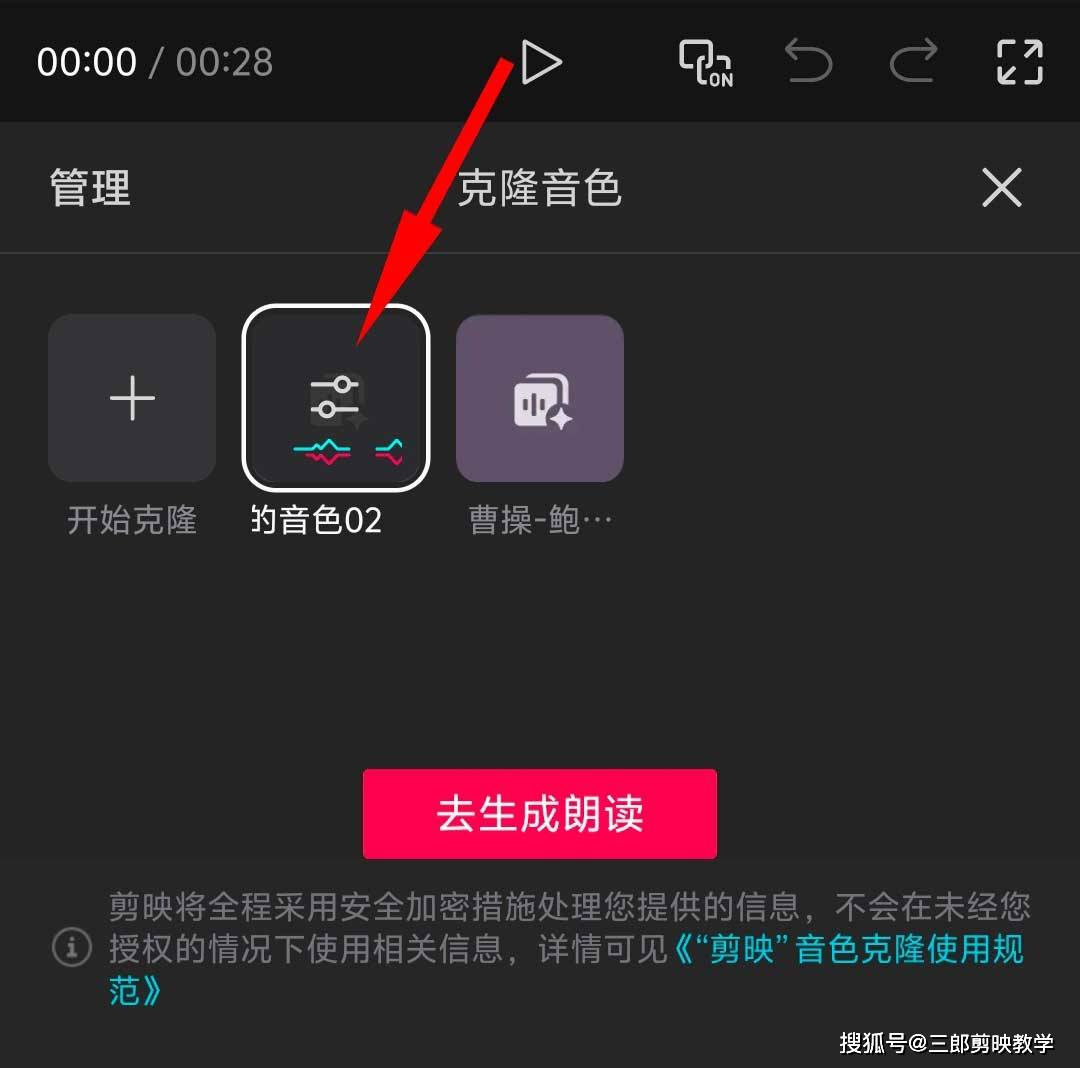Image resolution: width=1080 pixels, height=1068 pixels.
Task: Open the "剪映"音色克隆使用规范 link
Action: [848, 948]
